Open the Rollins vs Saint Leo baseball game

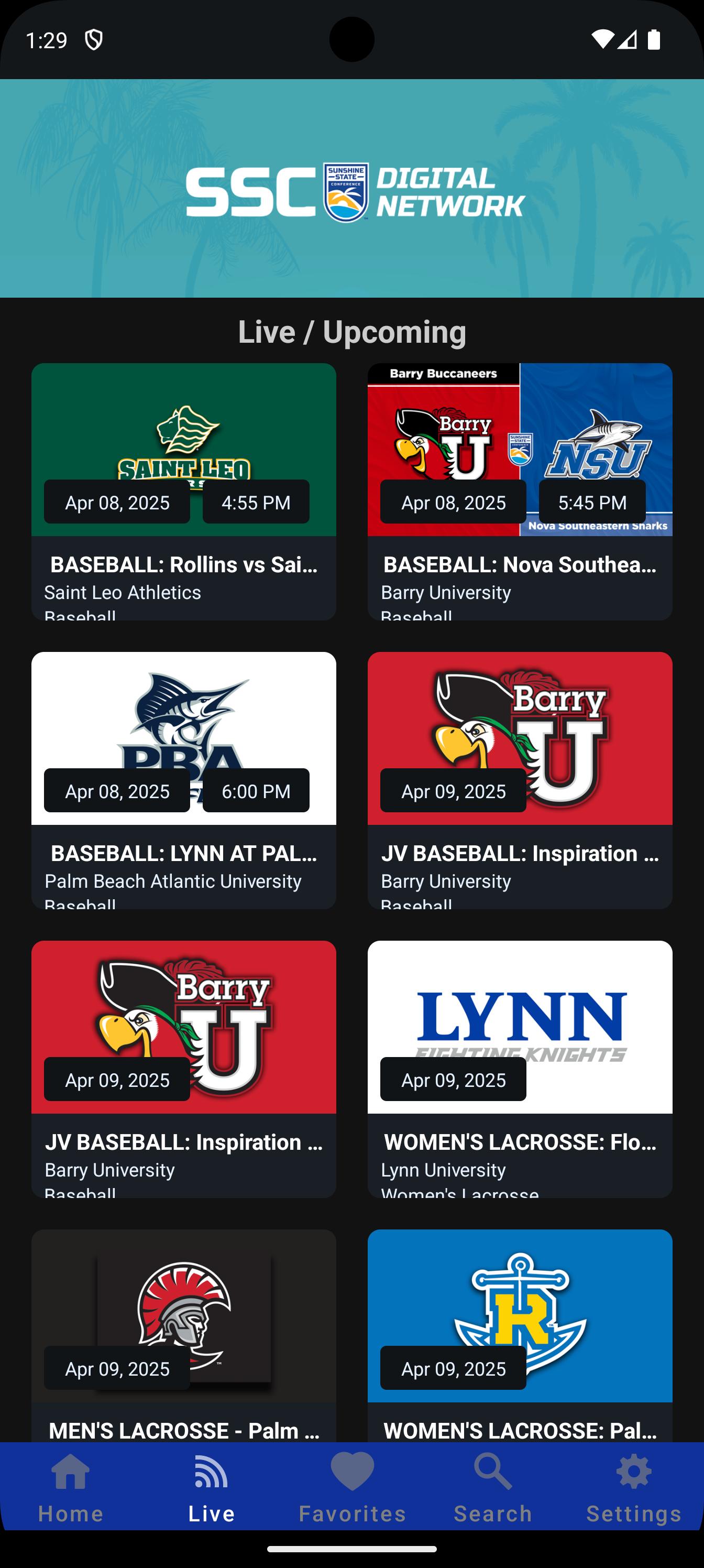(x=183, y=491)
